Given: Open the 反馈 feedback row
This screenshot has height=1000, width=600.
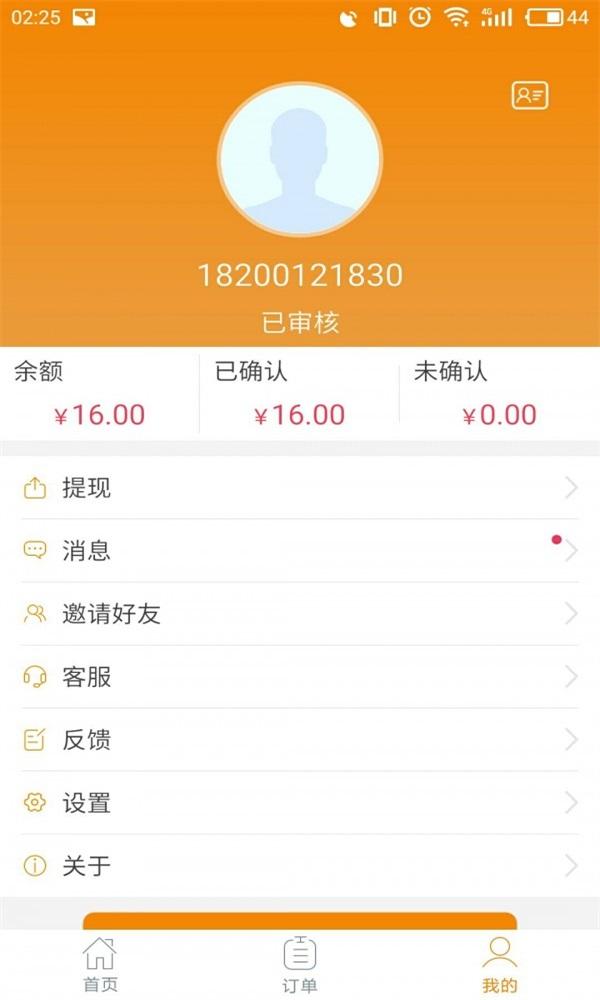Looking at the screenshot, I should (x=300, y=740).
